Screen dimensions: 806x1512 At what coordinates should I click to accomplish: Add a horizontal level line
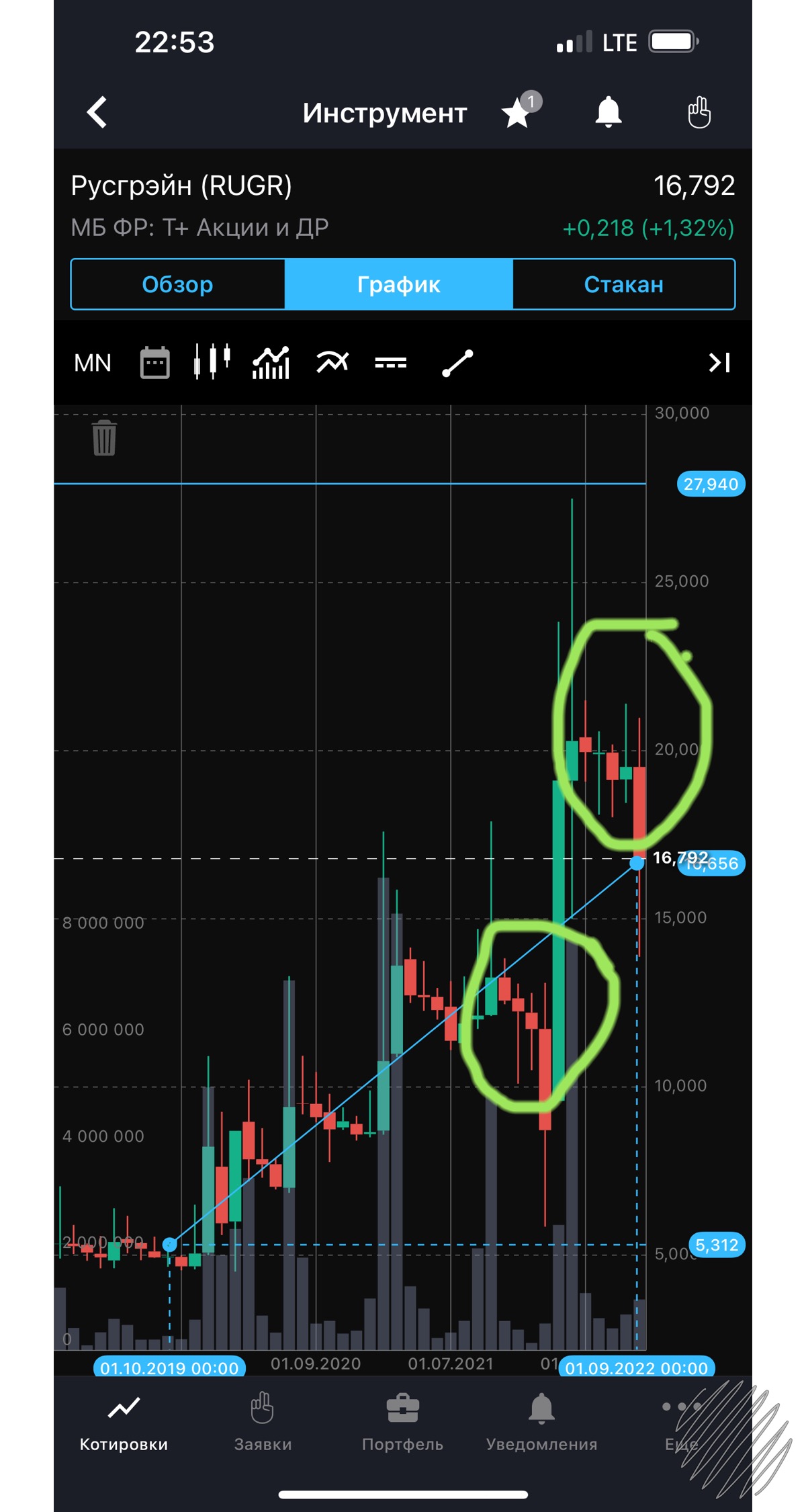[x=391, y=363]
